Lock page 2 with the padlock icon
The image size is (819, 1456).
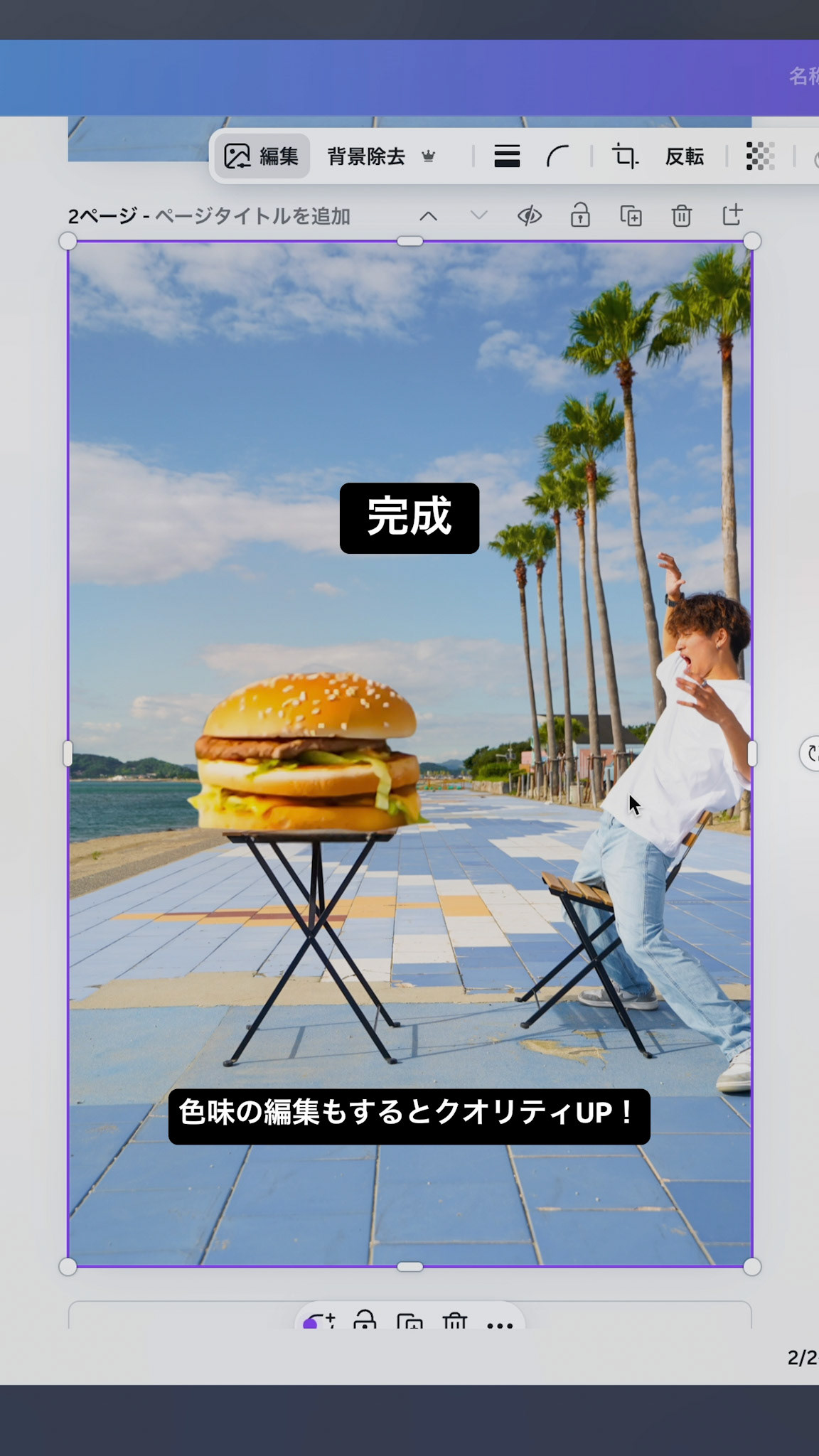(x=580, y=216)
